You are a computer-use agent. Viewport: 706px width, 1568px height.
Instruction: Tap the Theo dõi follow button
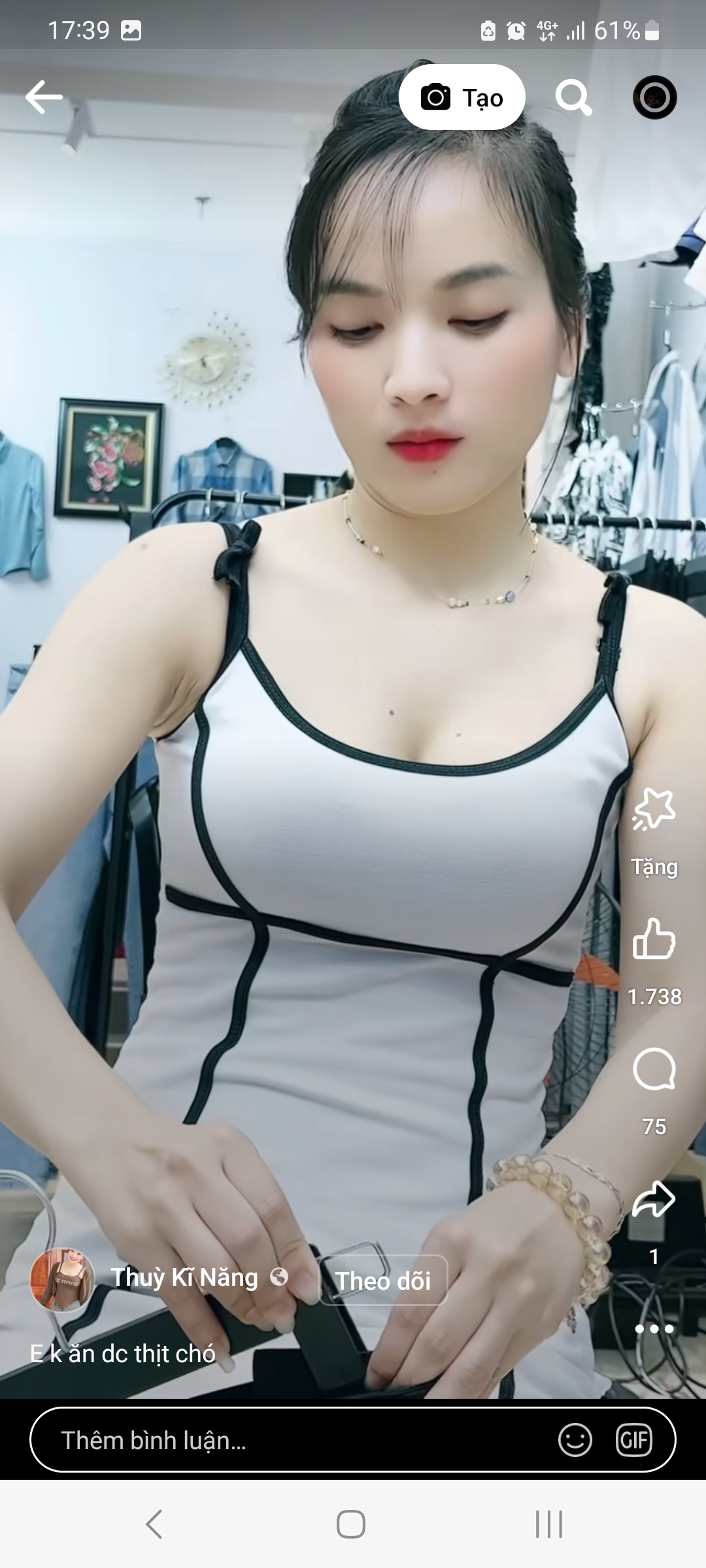point(383,1281)
